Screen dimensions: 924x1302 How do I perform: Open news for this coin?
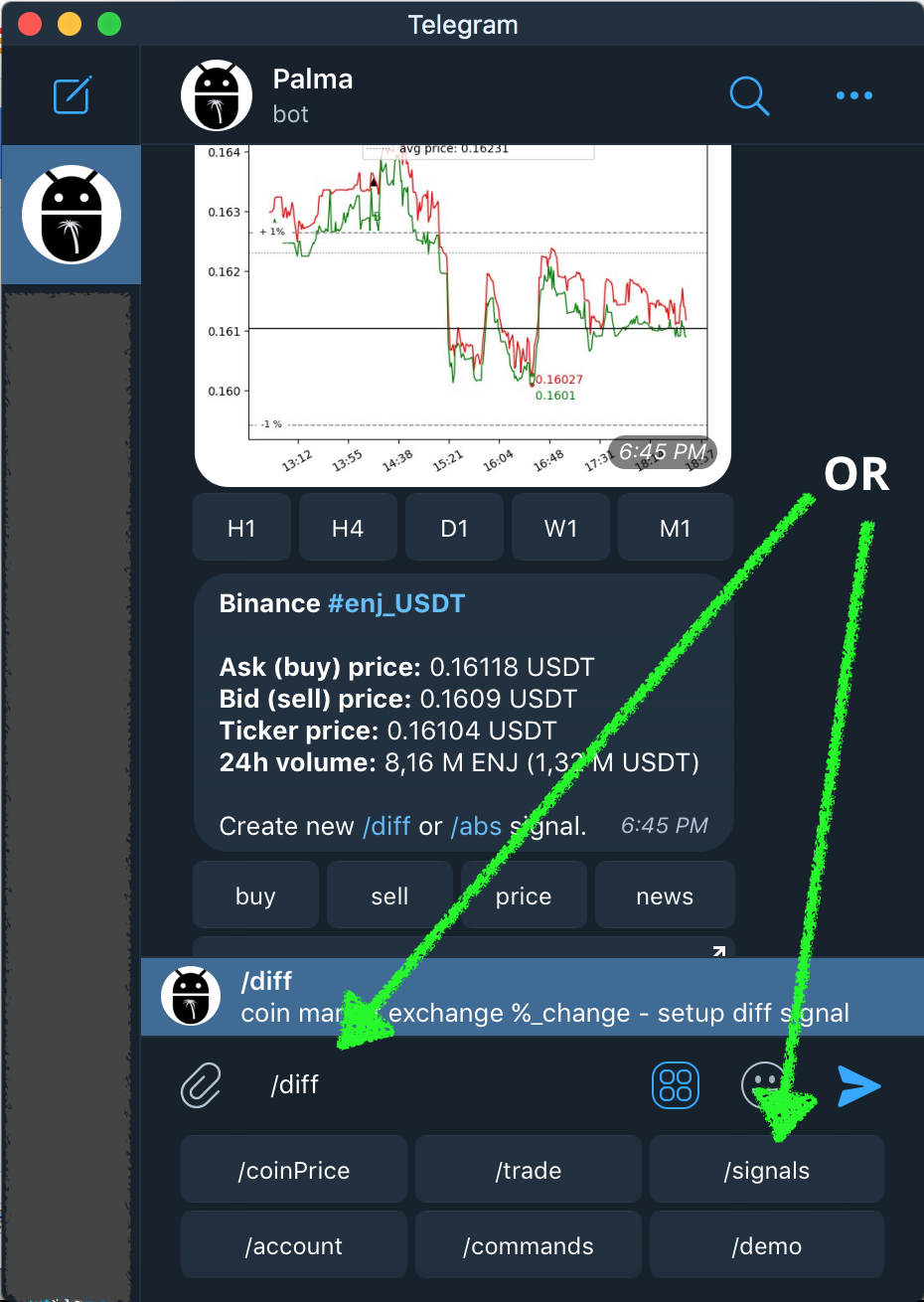point(665,895)
